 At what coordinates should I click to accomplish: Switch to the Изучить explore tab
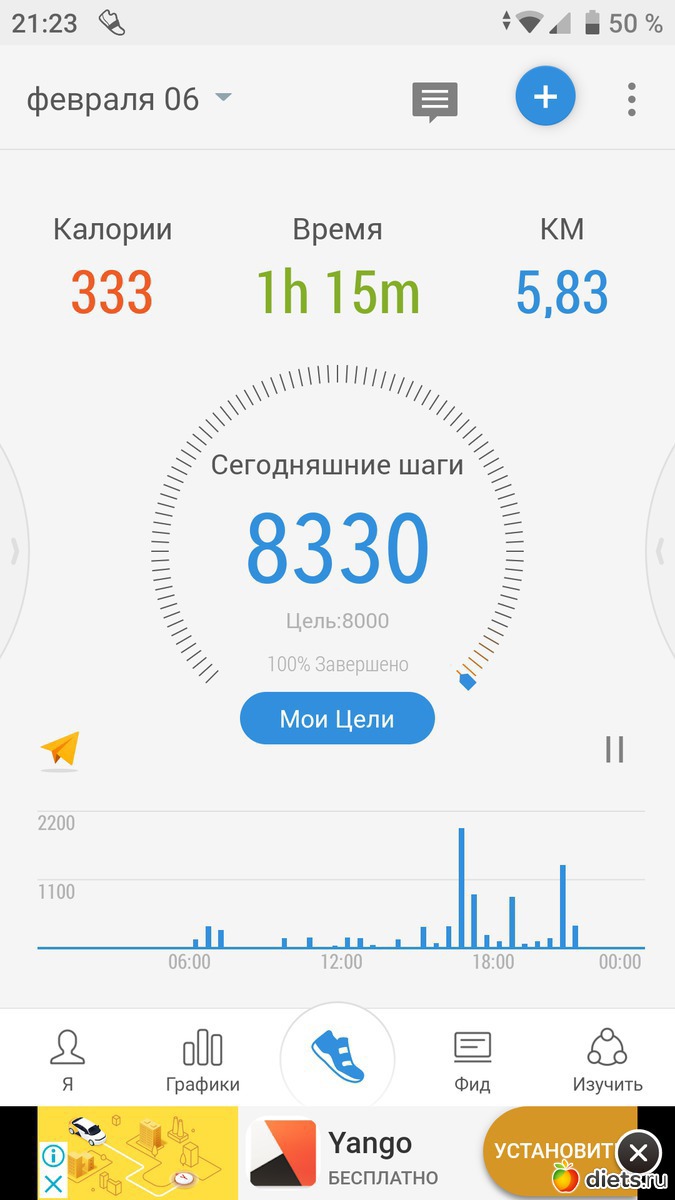607,1059
